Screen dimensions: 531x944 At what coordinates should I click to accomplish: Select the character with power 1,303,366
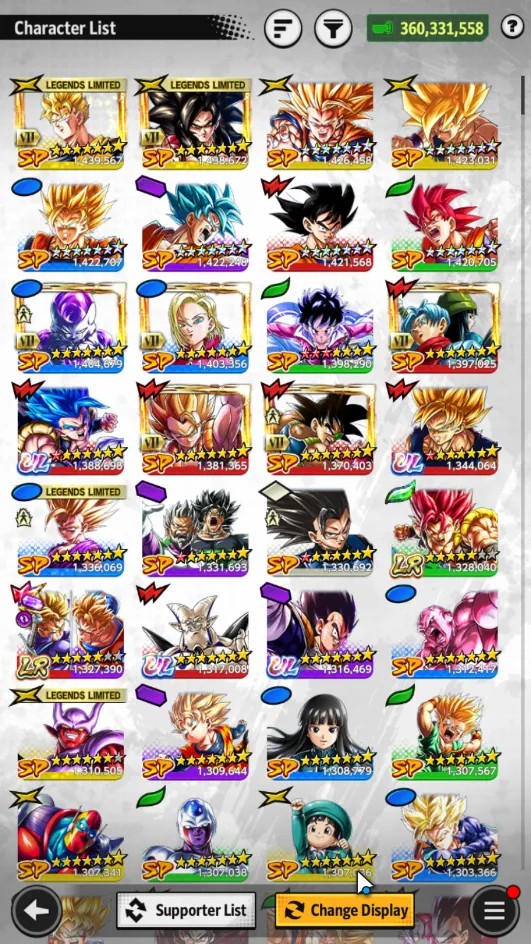pyautogui.click(x=444, y=835)
